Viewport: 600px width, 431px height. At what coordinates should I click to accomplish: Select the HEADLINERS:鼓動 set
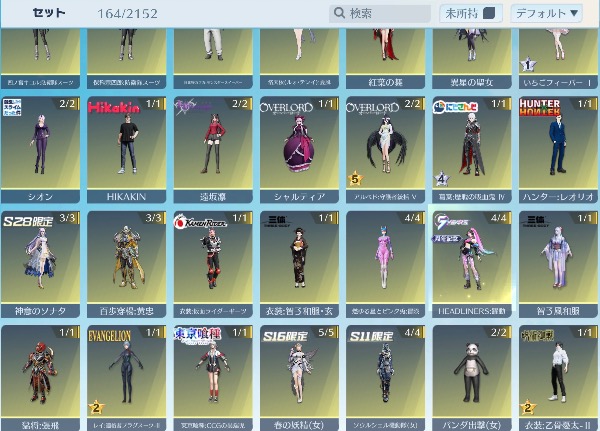click(x=472, y=262)
